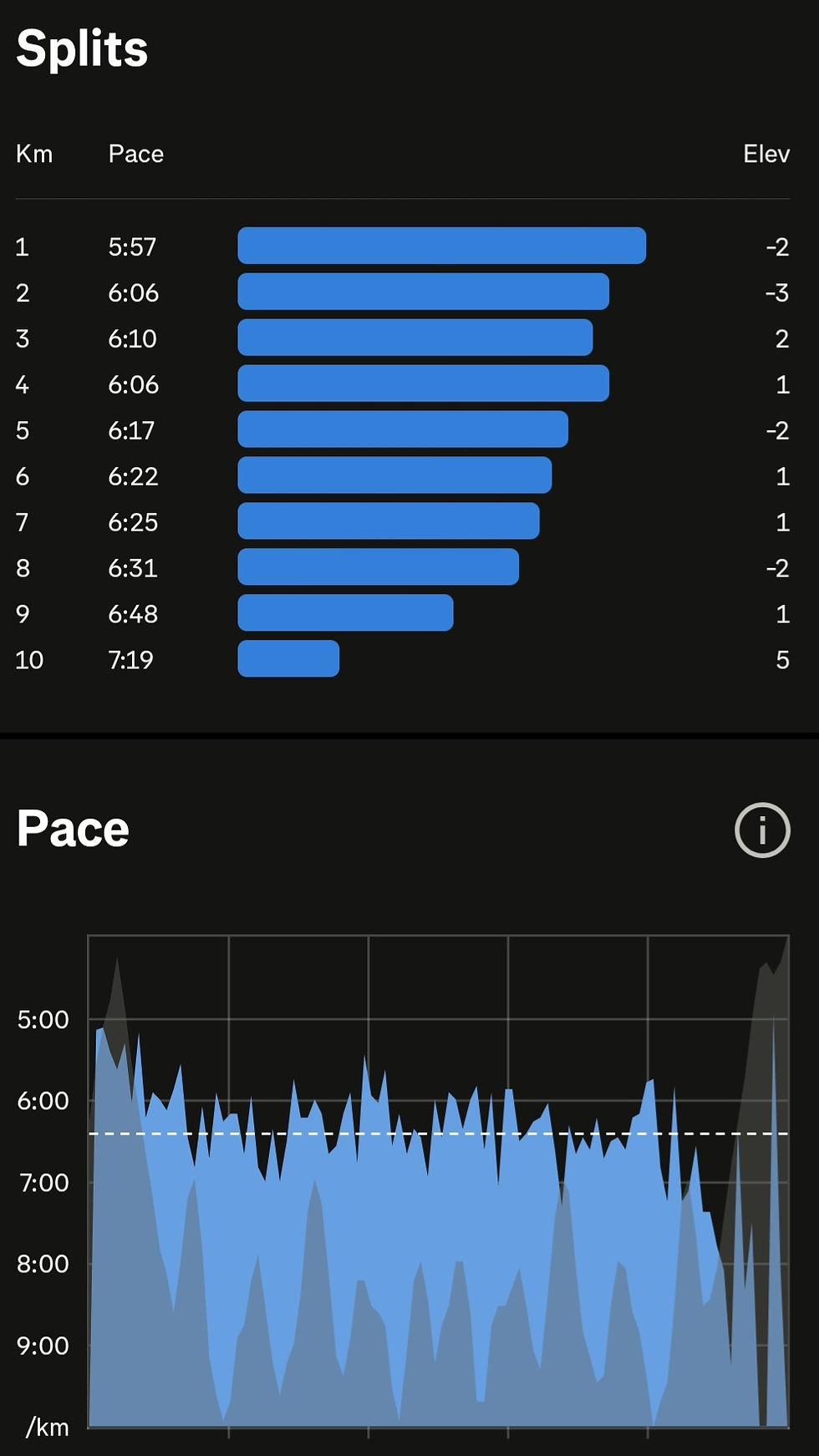Sort splits by the Elev column
Screen dimensions: 819x1456
[766, 154]
